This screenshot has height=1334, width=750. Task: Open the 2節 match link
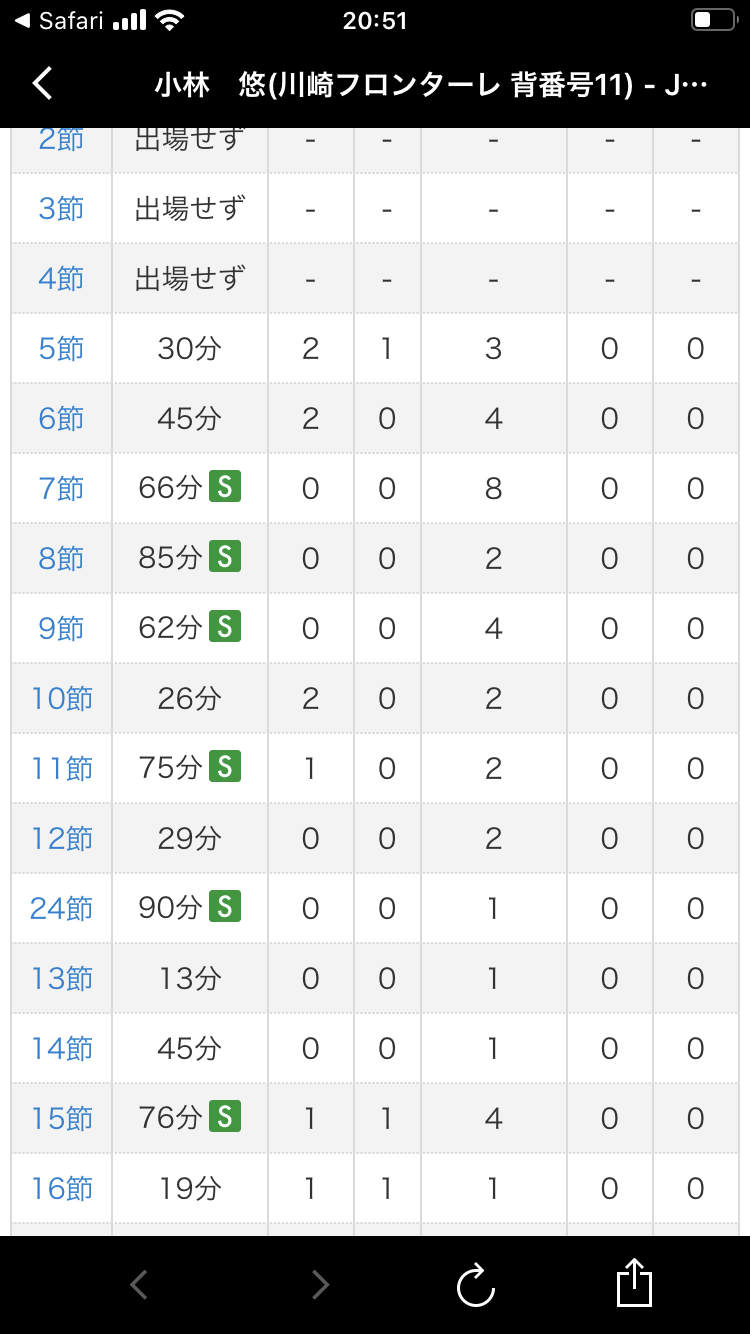pos(61,140)
